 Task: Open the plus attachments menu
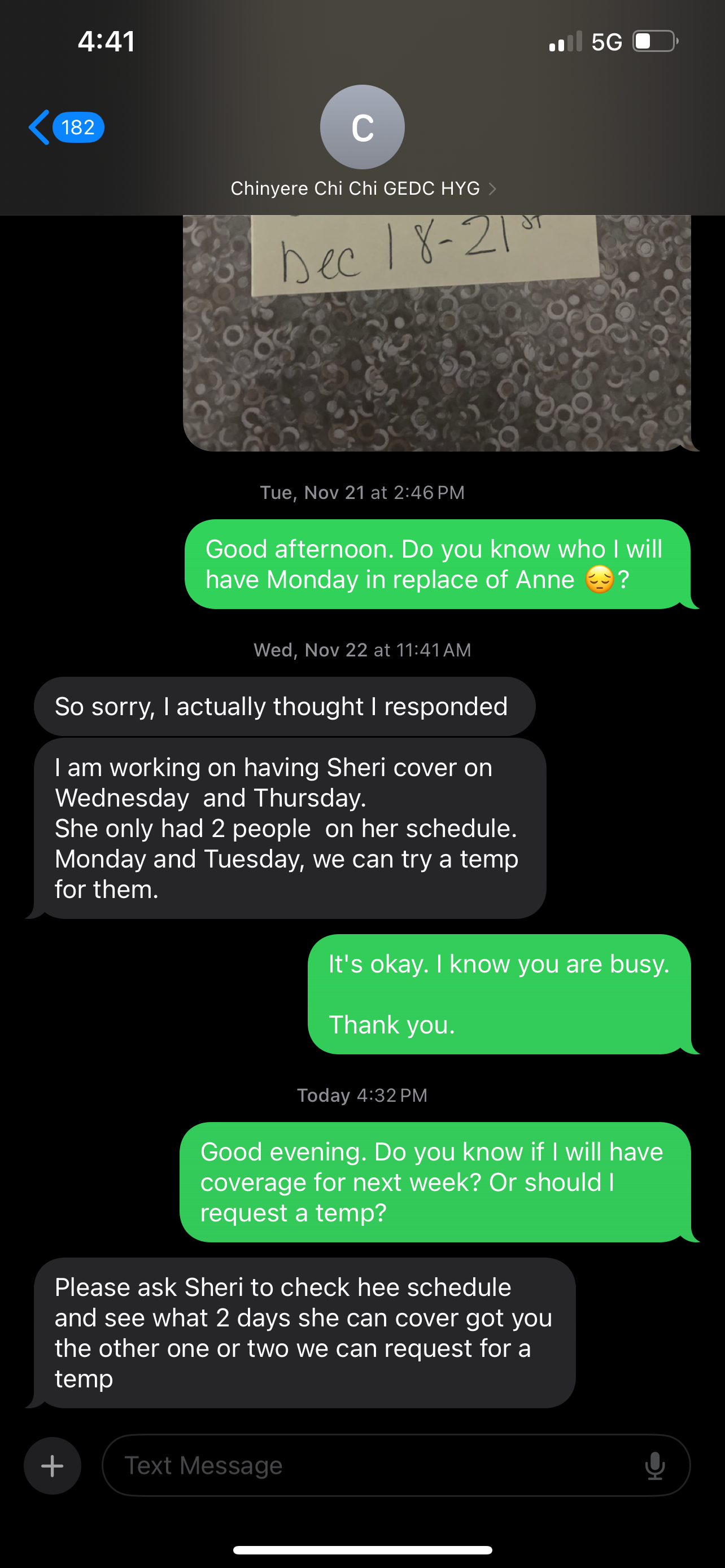(x=53, y=1465)
